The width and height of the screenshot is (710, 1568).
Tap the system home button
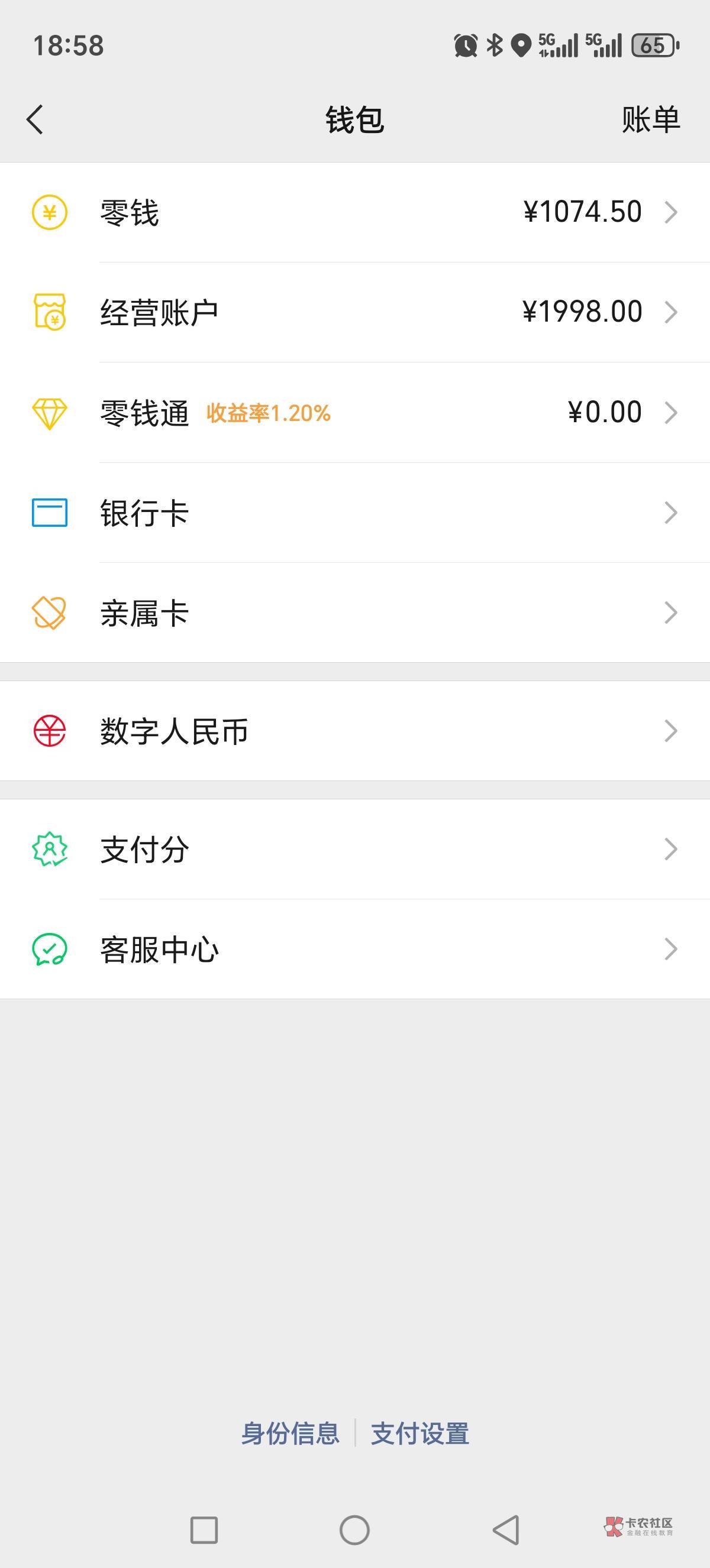tap(354, 1530)
